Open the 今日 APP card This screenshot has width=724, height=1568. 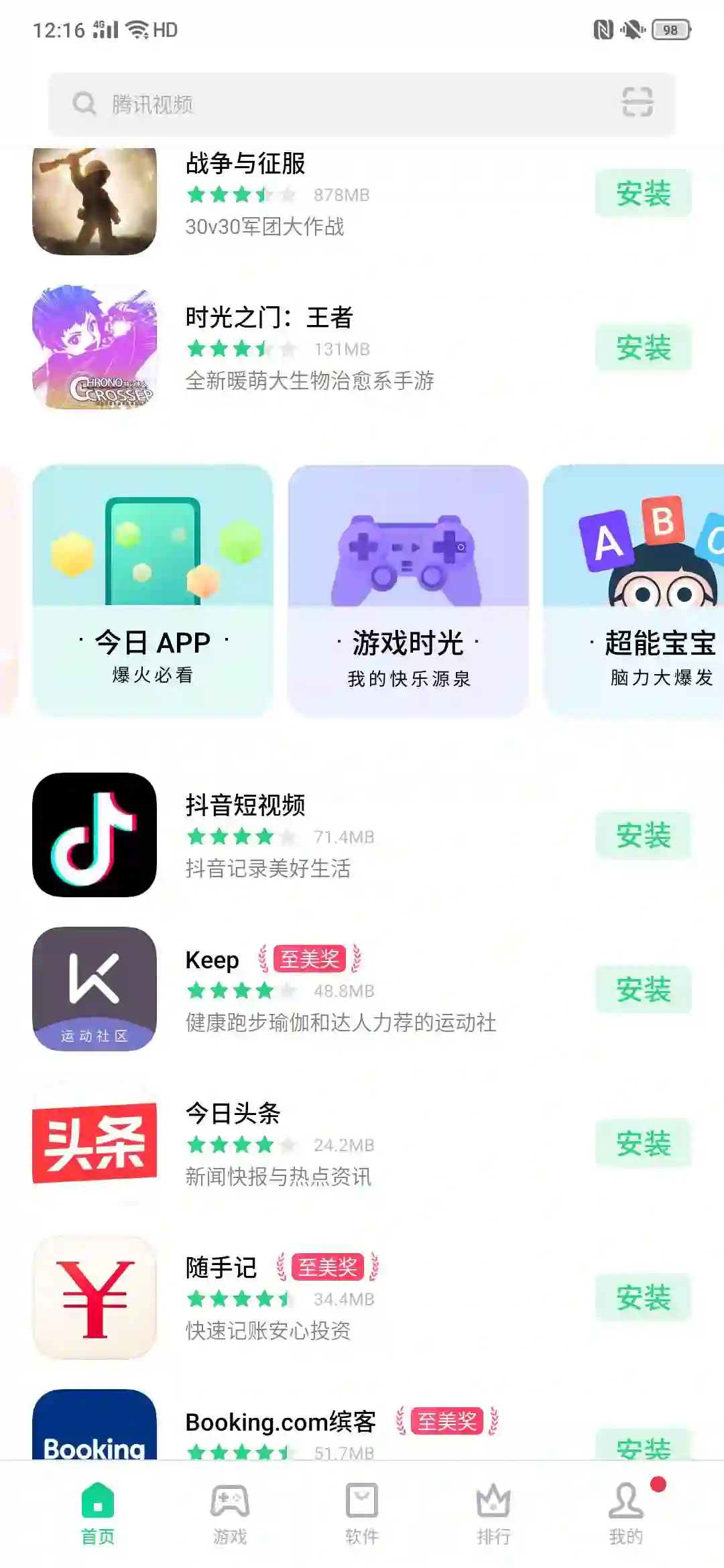153,590
